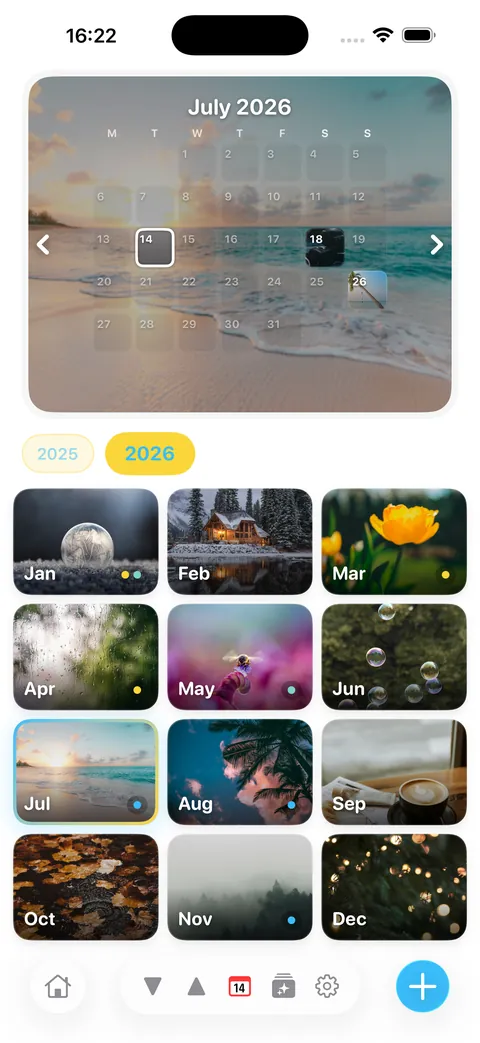The height and width of the screenshot is (1043, 480).
Task: Open the Nov month card
Action: (240, 887)
